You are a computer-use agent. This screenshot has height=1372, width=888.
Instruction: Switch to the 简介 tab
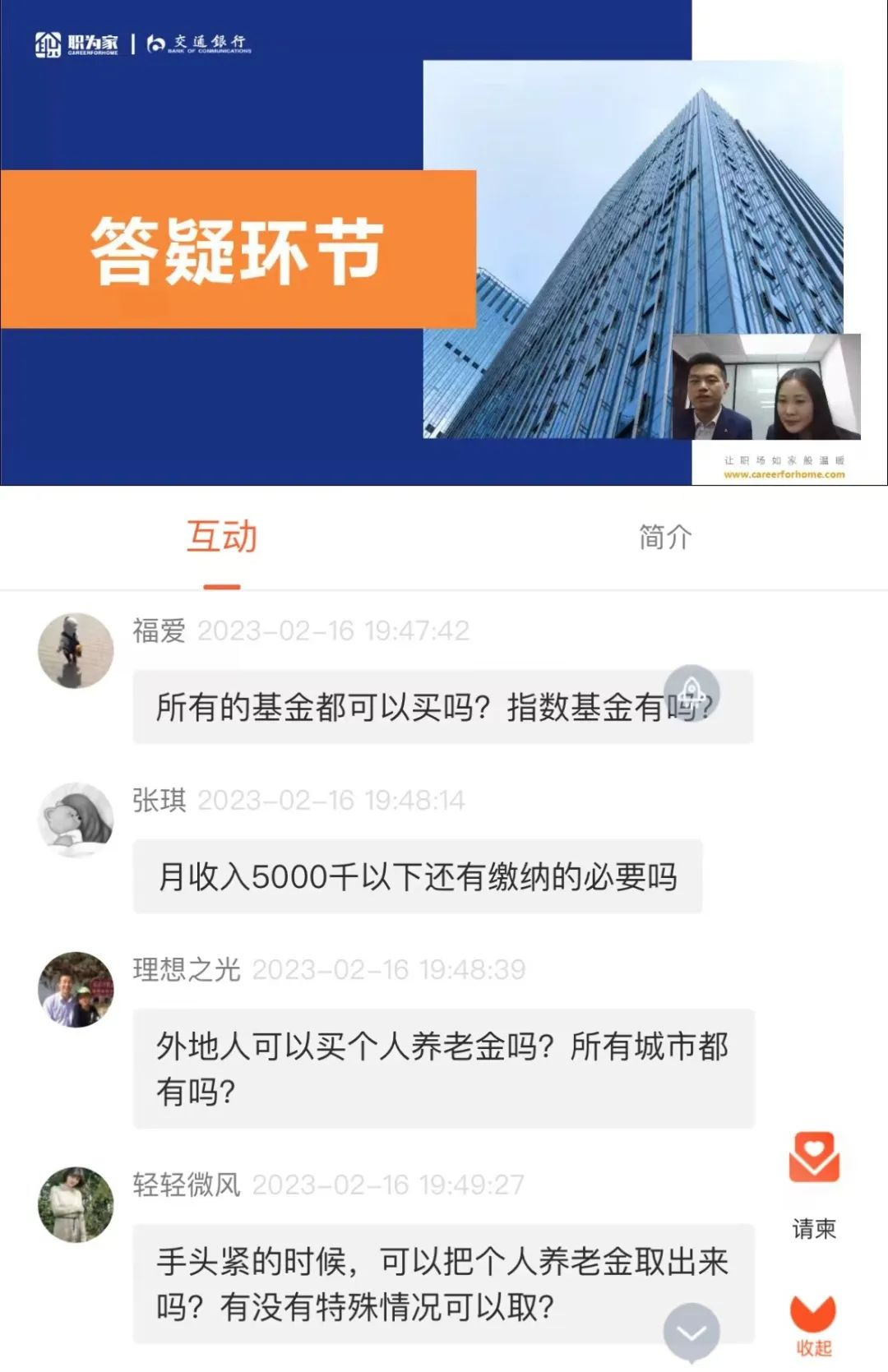[665, 538]
